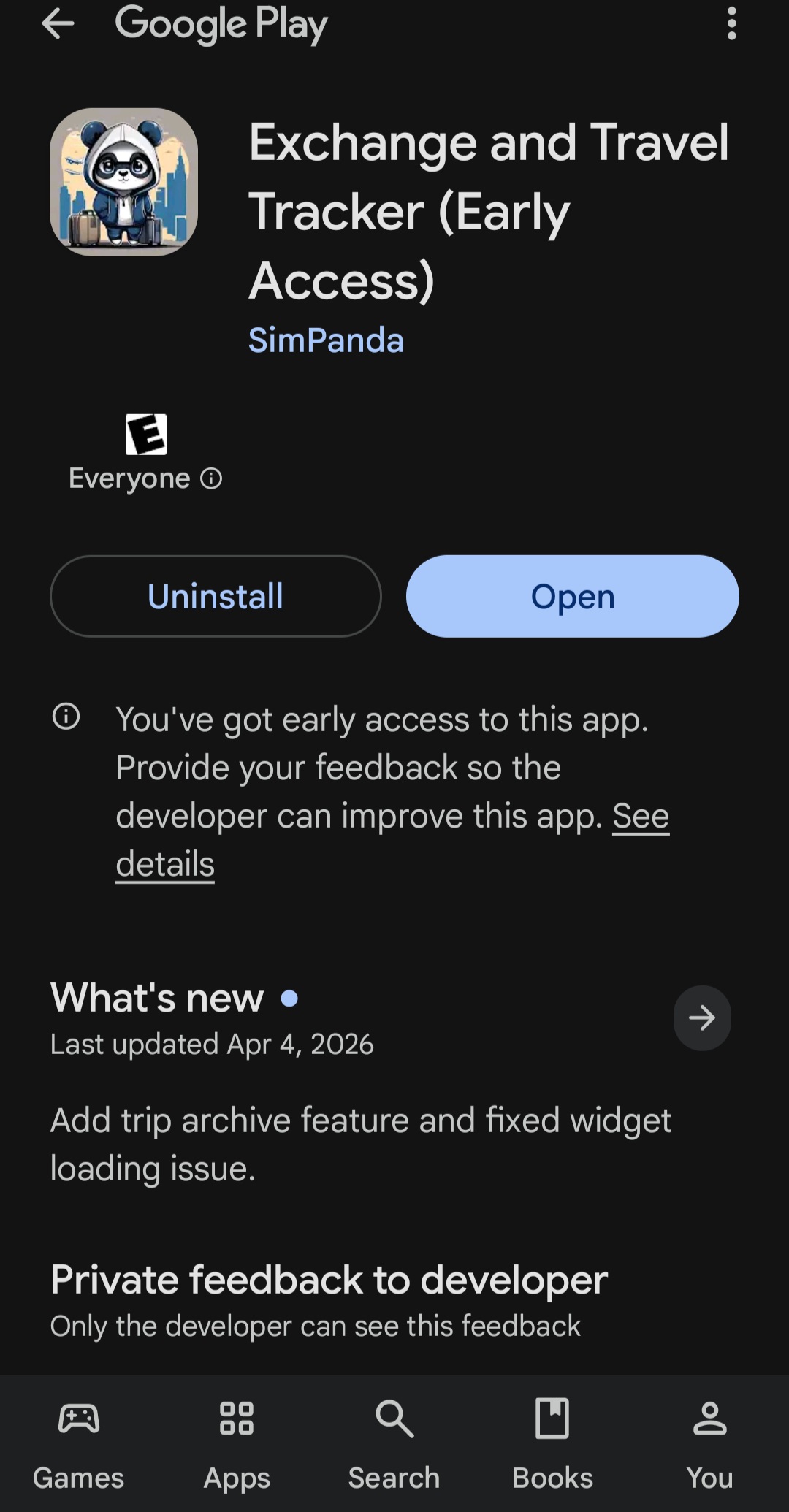Open SimPanda developer page
789x1512 pixels.
click(x=326, y=340)
